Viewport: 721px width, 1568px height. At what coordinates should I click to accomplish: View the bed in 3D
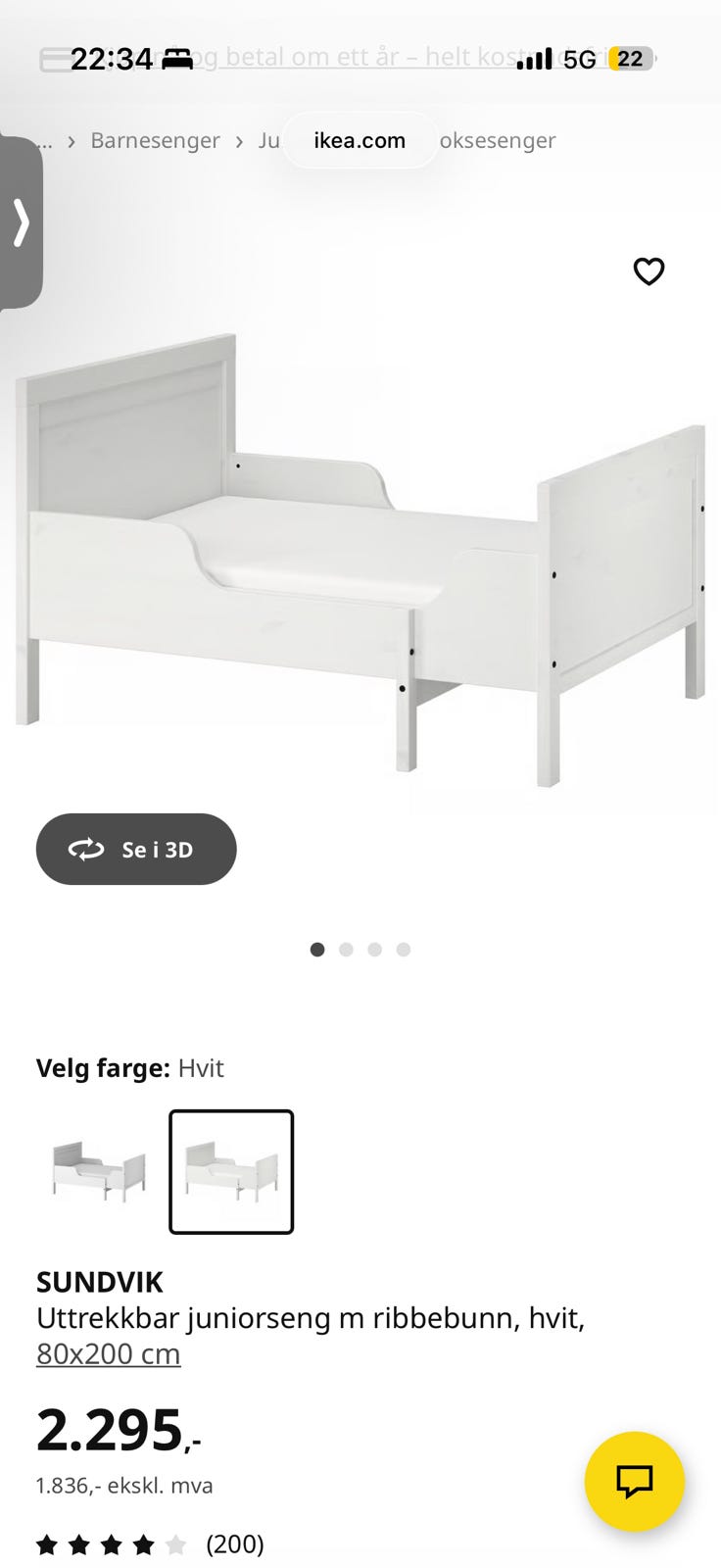point(136,849)
